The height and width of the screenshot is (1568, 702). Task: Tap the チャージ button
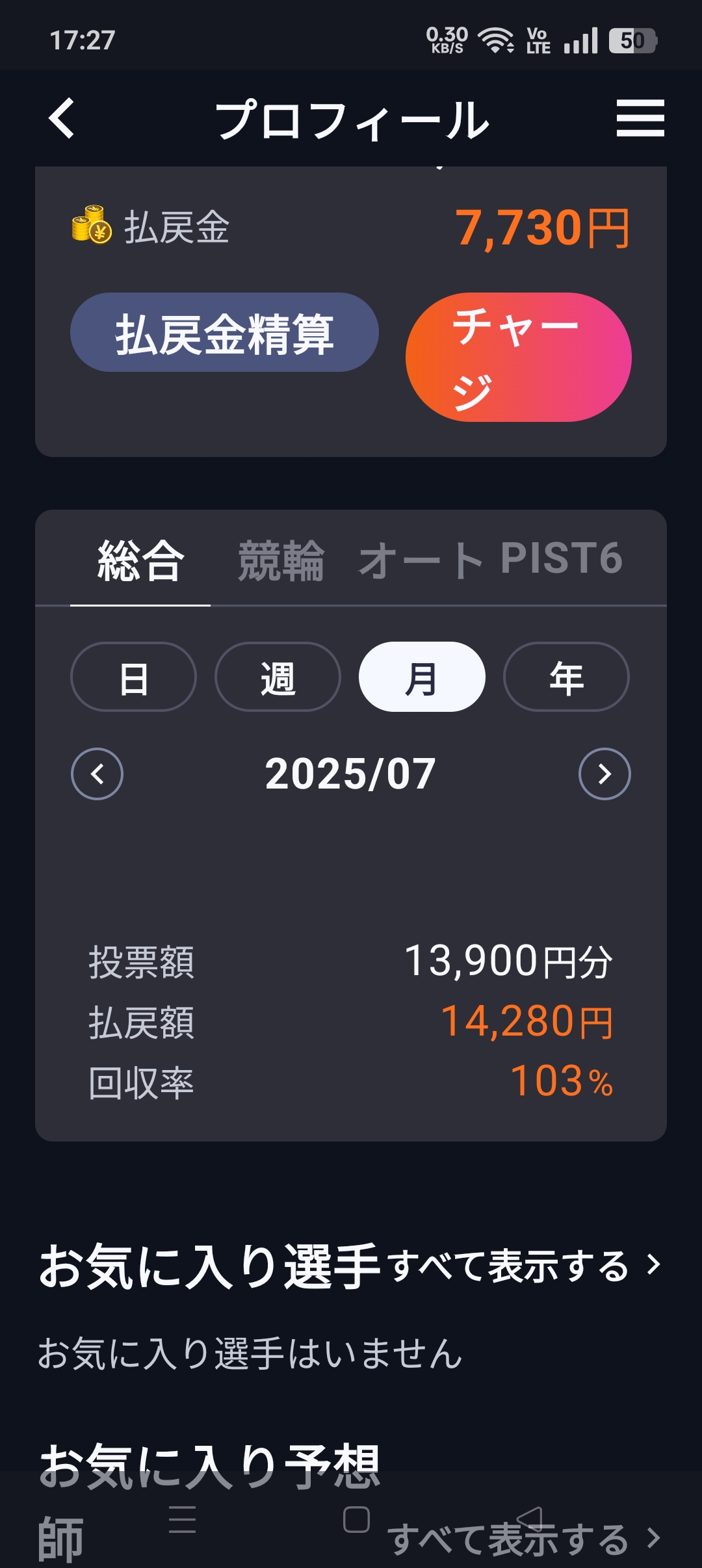(x=519, y=357)
